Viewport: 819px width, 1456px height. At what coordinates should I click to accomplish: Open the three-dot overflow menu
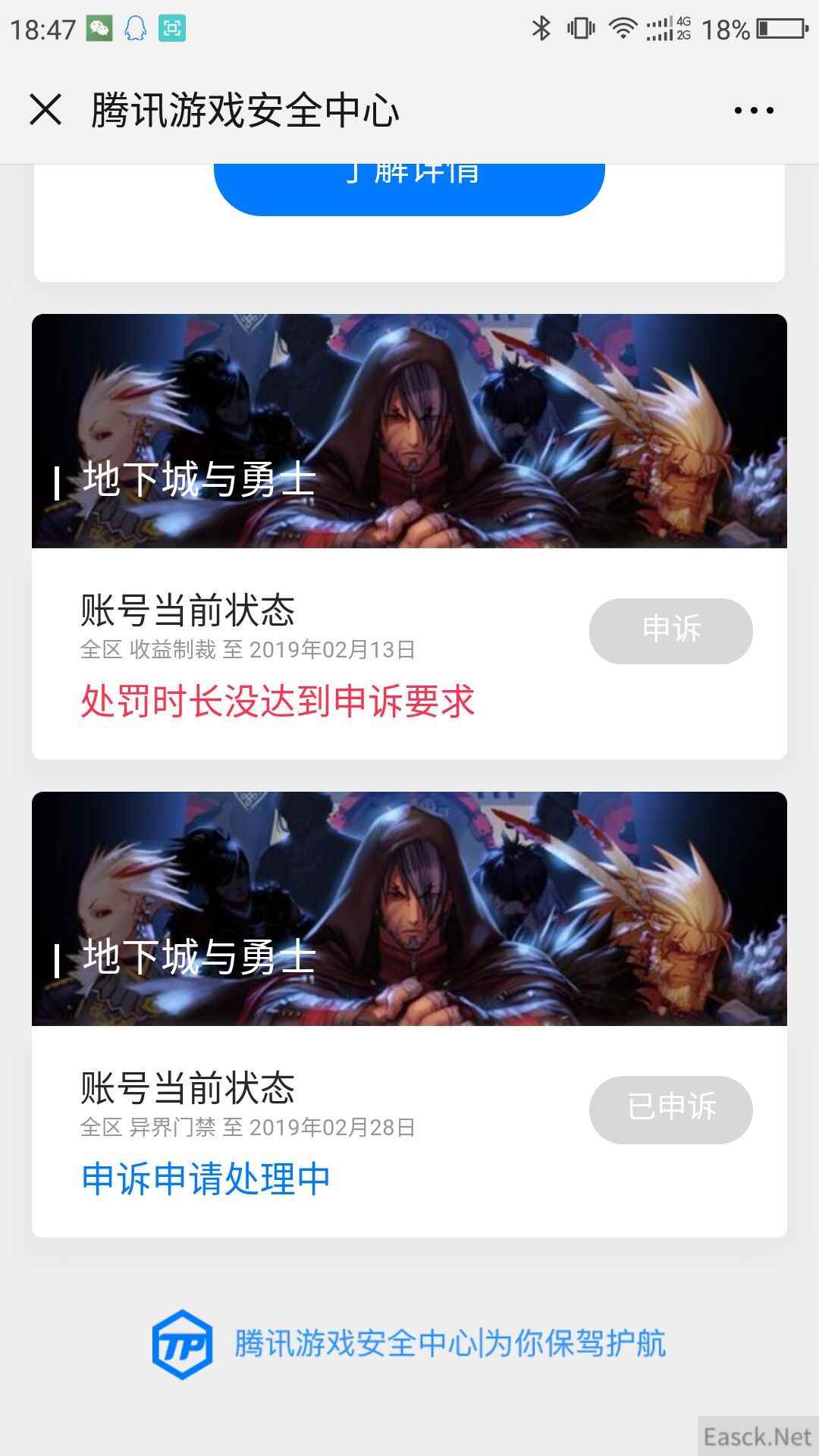(x=754, y=111)
